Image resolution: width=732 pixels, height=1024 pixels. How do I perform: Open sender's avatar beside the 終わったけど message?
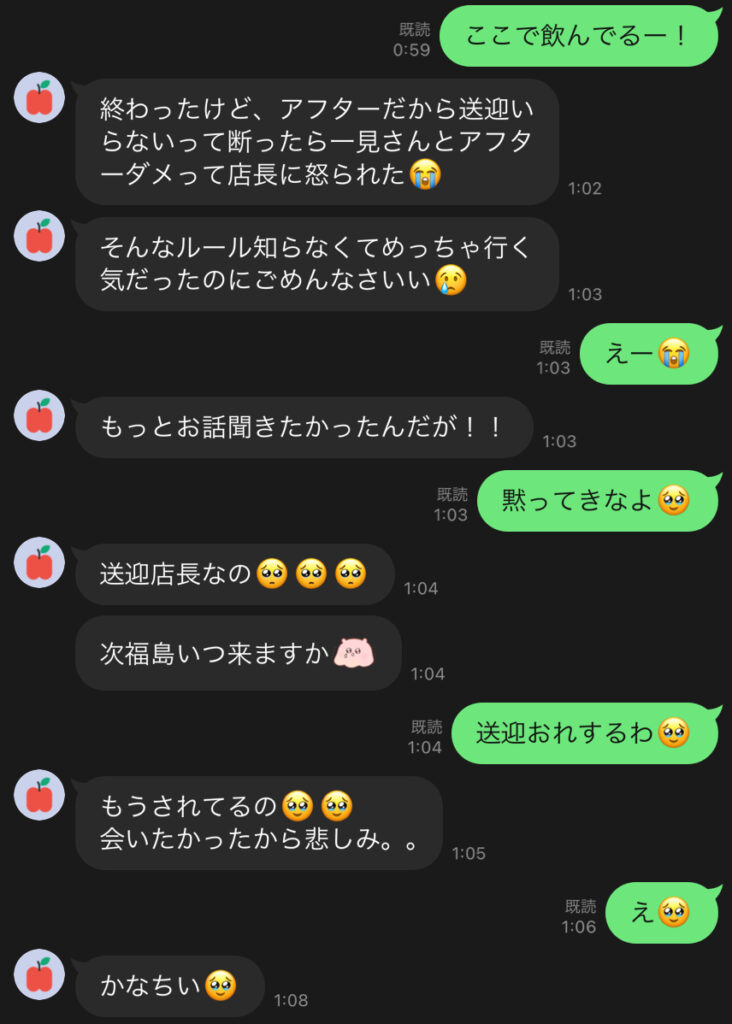pyautogui.click(x=39, y=98)
